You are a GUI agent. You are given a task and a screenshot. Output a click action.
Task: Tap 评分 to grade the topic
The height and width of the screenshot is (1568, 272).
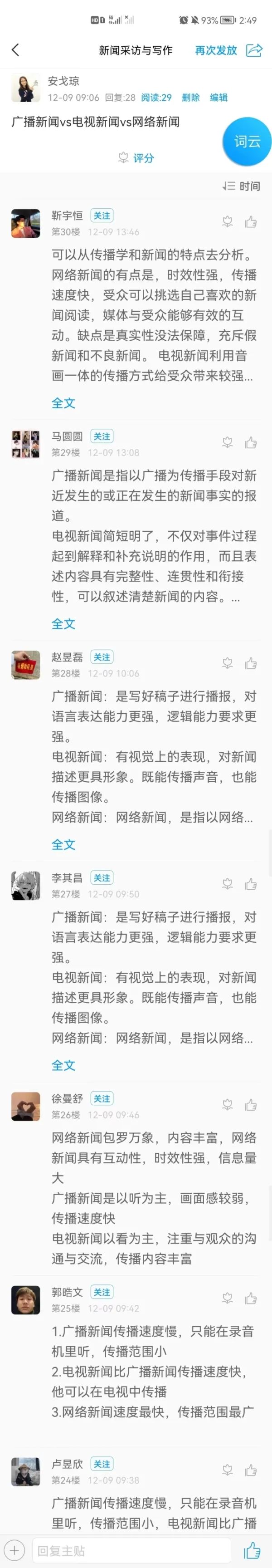click(136, 158)
